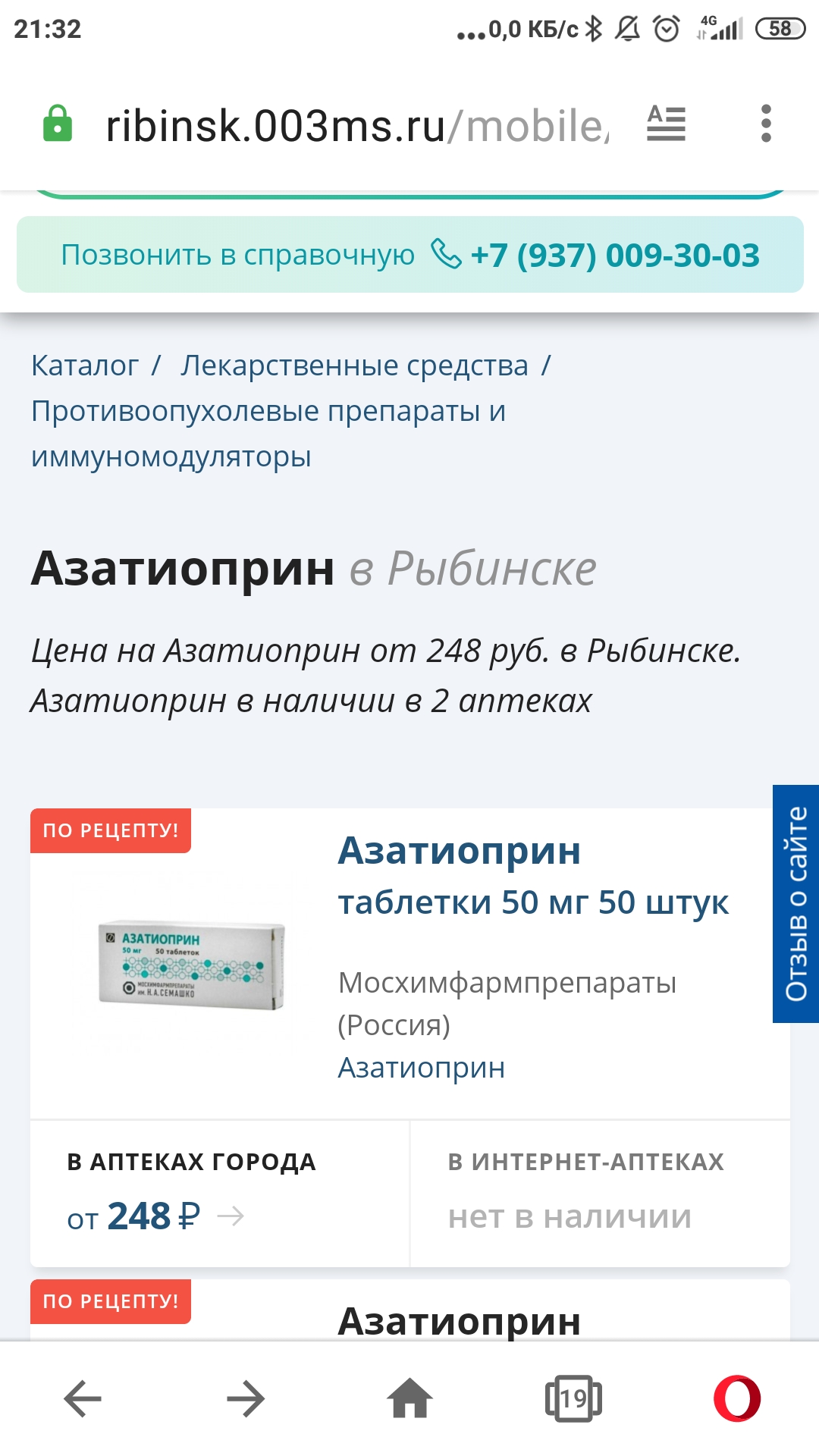Open the Каталог breadcrumb link
This screenshot has width=819, height=1456.
85,366
